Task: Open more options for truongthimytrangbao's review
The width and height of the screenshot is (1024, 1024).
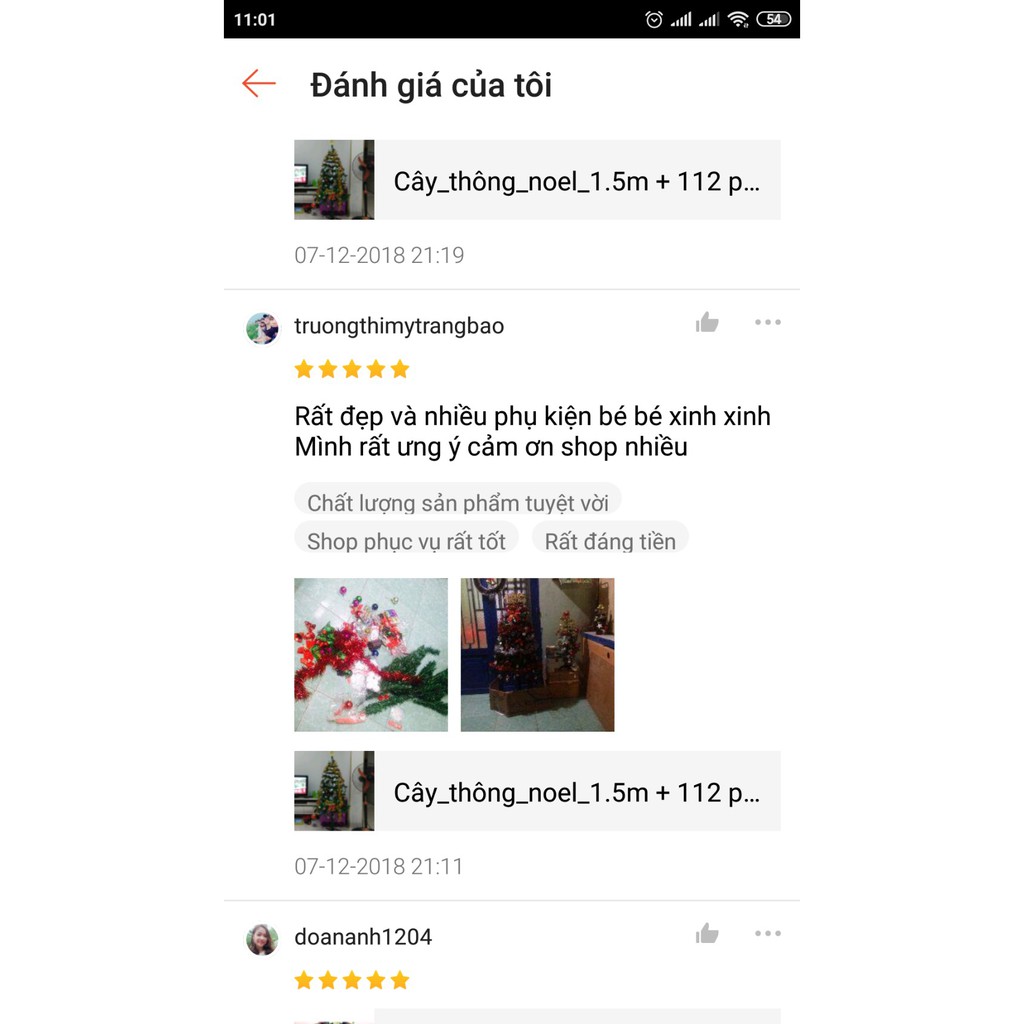Action: point(767,322)
